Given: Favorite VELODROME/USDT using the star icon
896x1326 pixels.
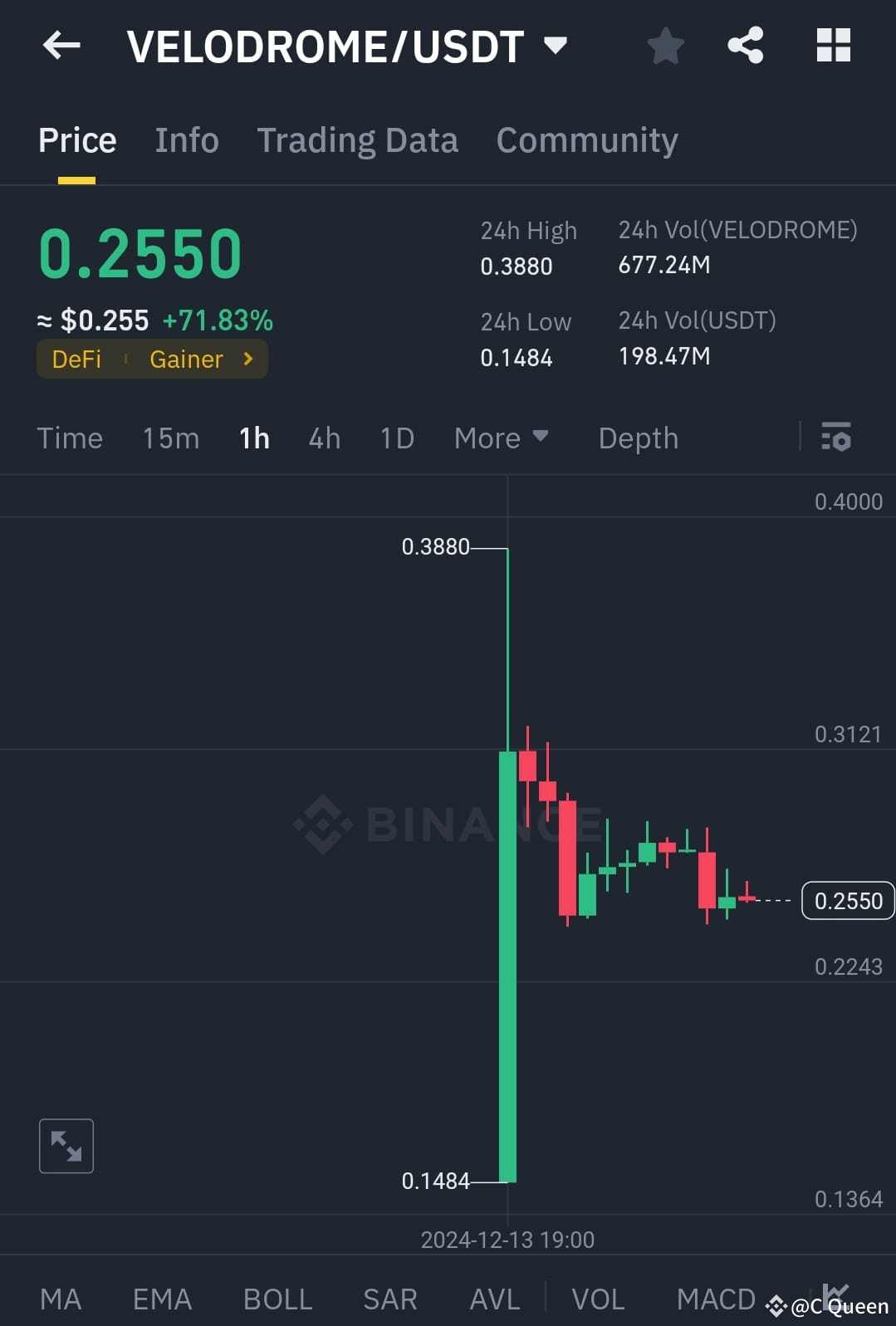Looking at the screenshot, I should tap(665, 46).
